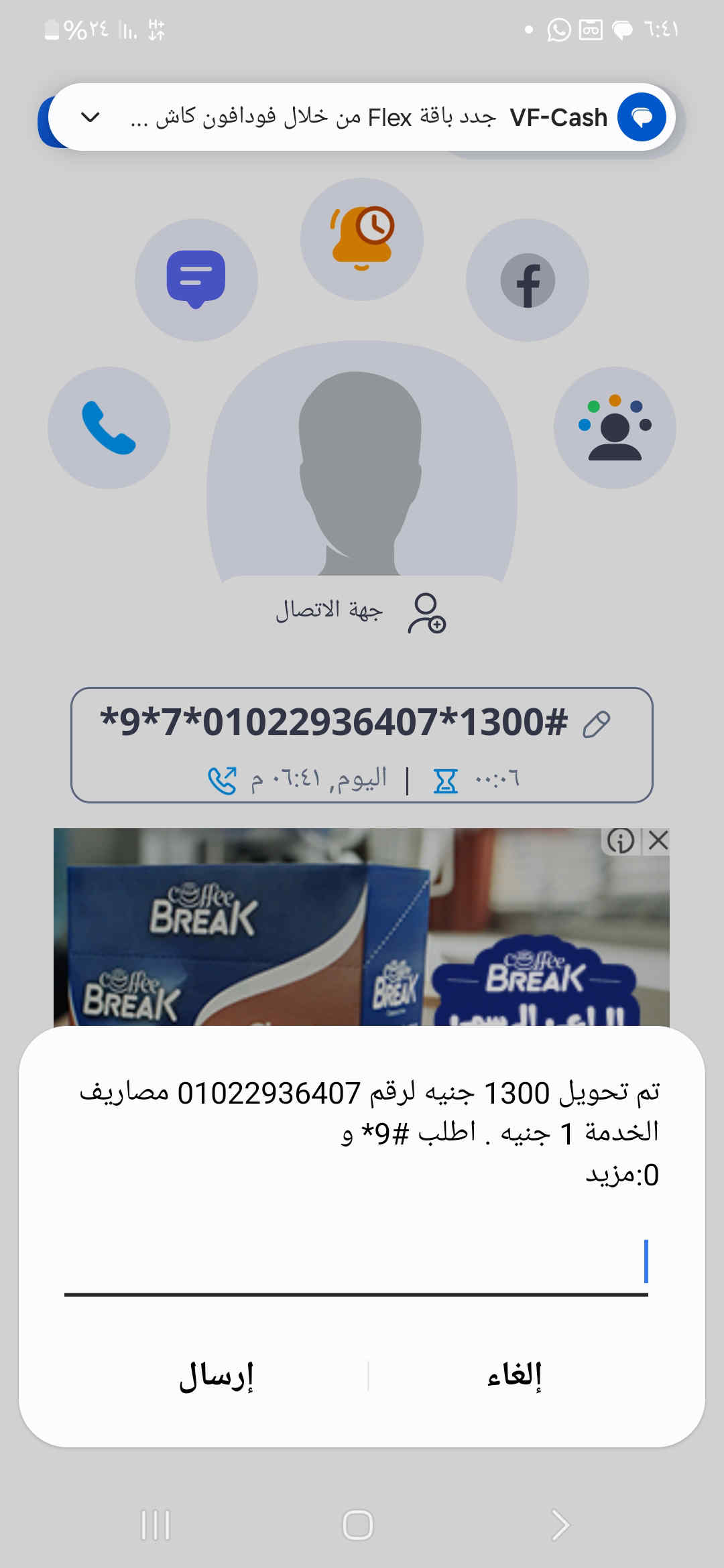The image size is (724, 1568).
Task: Expand the VF-Cash notification chevron
Action: coord(90,117)
